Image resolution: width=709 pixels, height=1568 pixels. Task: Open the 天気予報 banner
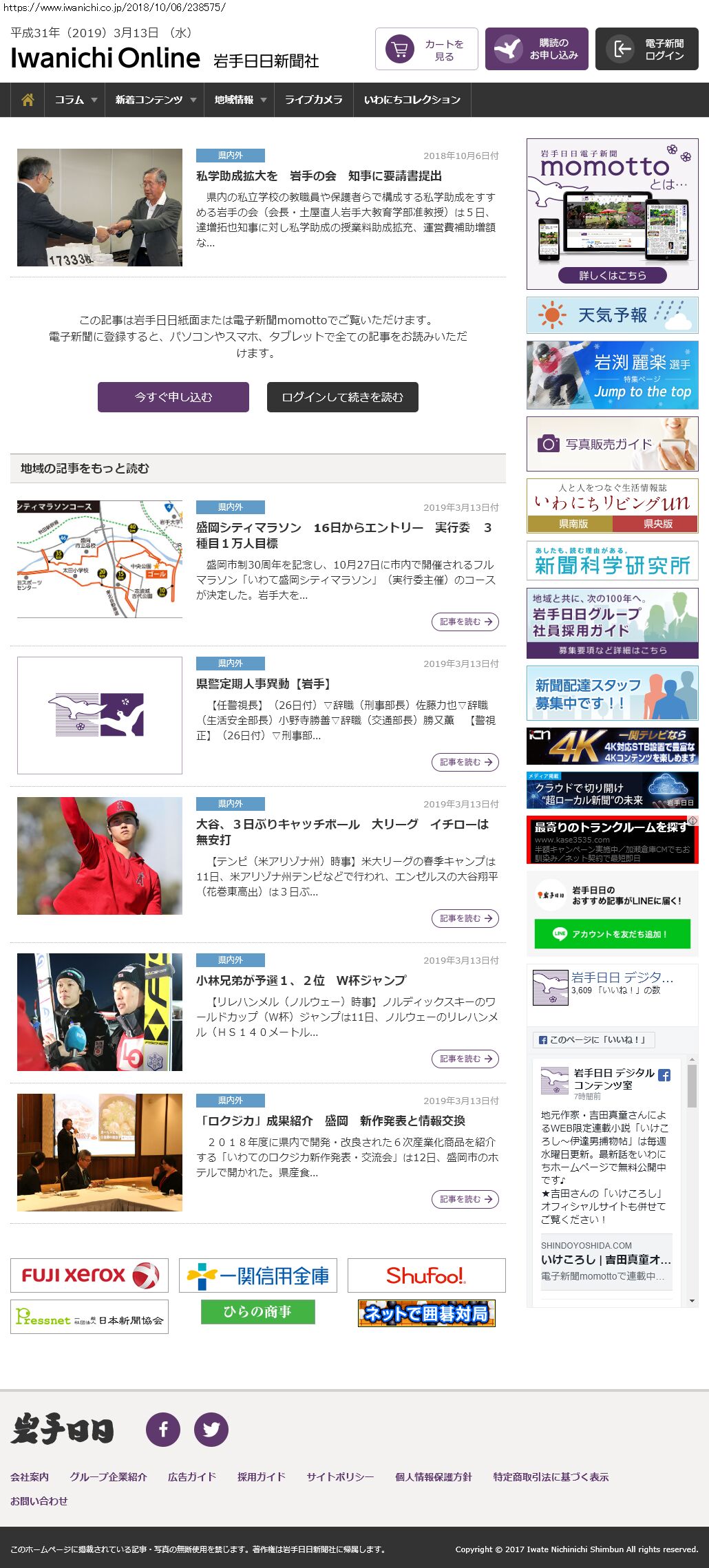click(x=612, y=315)
